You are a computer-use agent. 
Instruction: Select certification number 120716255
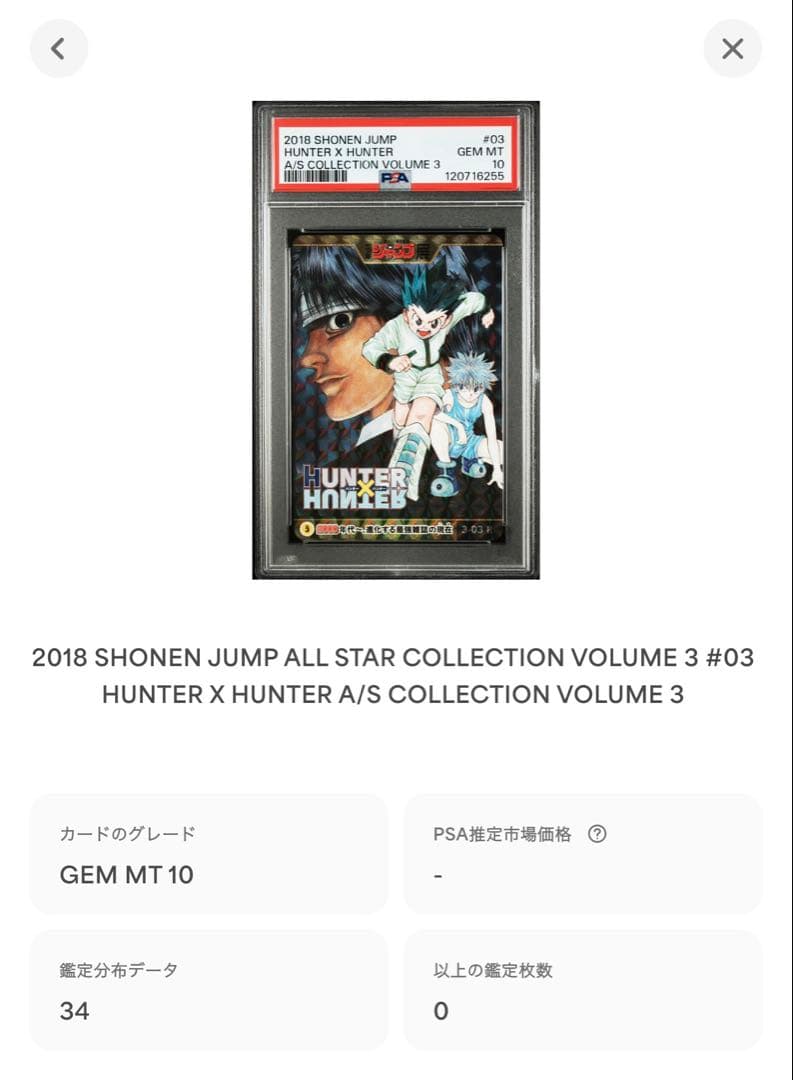[x=474, y=176]
